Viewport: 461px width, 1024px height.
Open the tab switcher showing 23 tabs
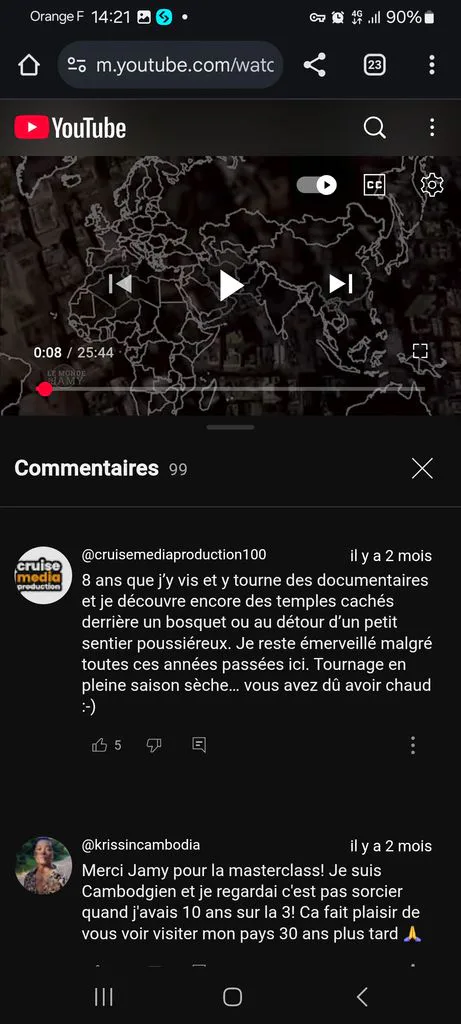[x=374, y=65]
